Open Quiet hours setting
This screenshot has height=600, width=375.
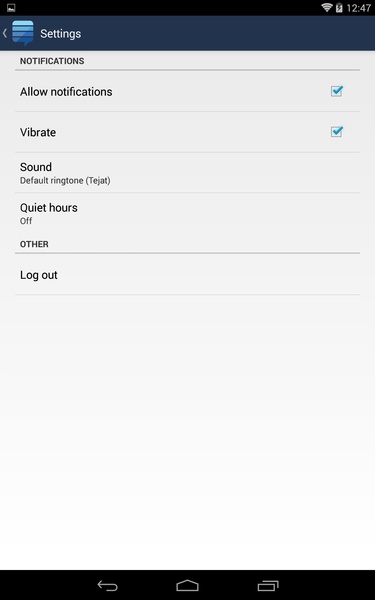coord(188,213)
